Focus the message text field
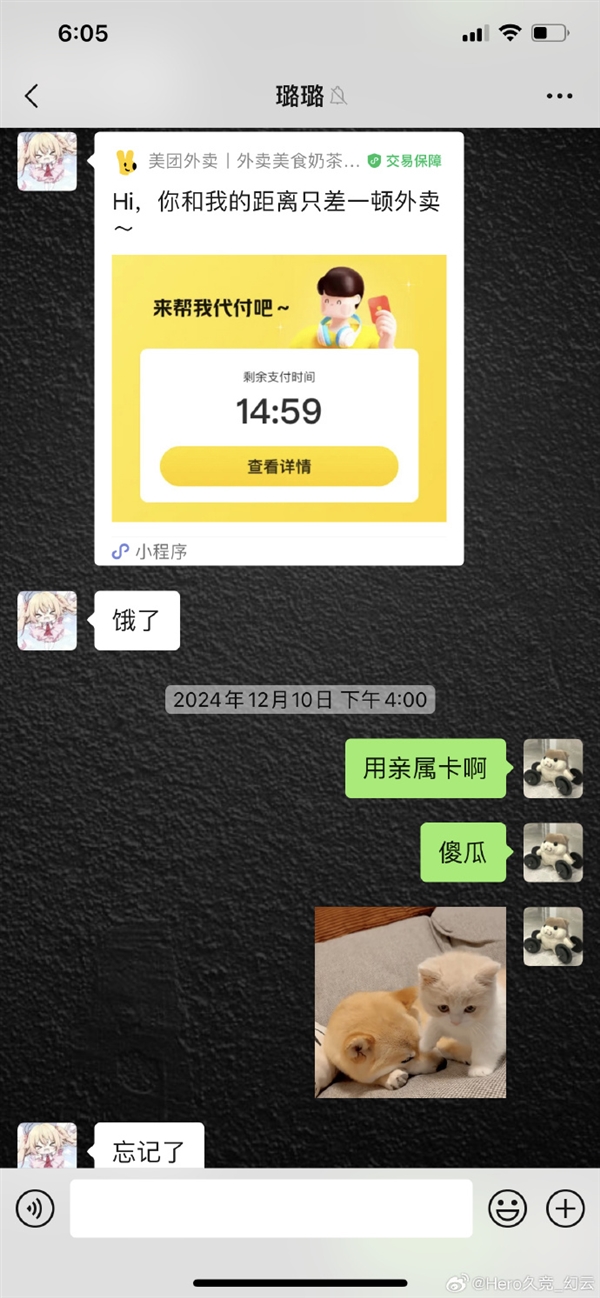 (270, 1209)
